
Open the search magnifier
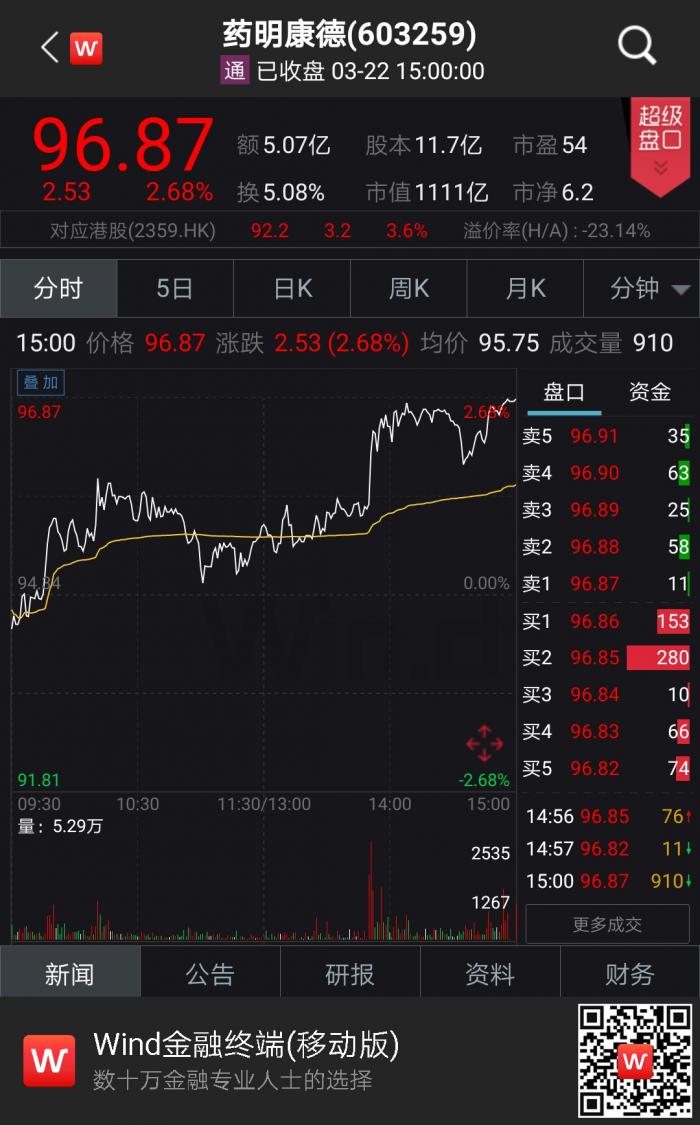636,46
